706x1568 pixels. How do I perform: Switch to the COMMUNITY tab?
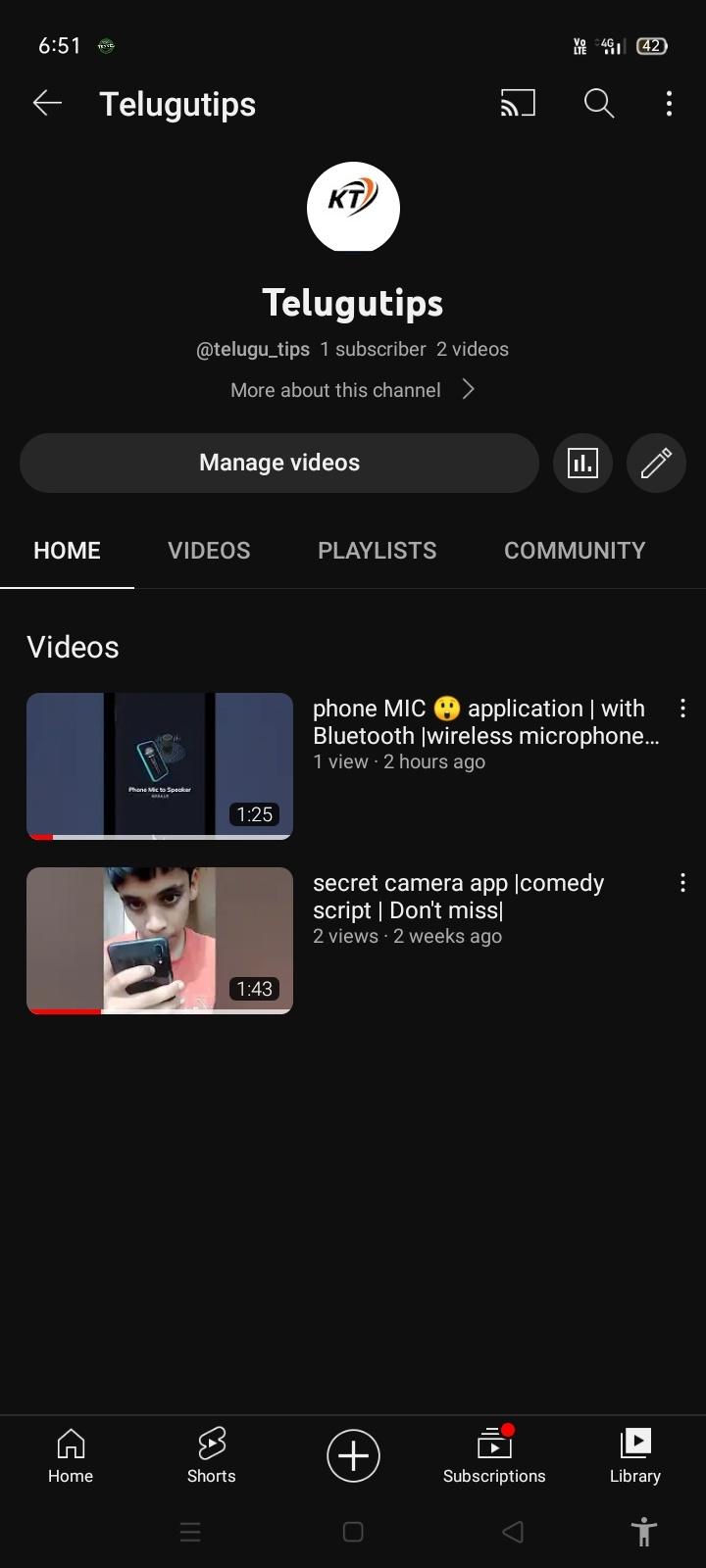click(x=575, y=551)
